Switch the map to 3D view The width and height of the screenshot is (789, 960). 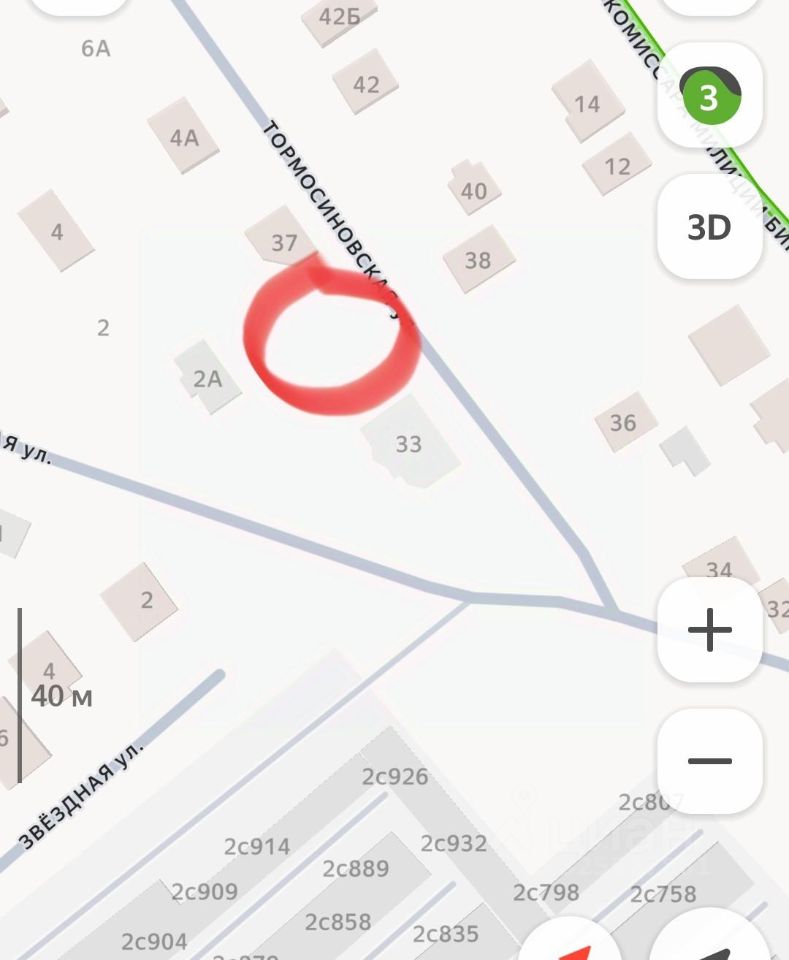709,228
